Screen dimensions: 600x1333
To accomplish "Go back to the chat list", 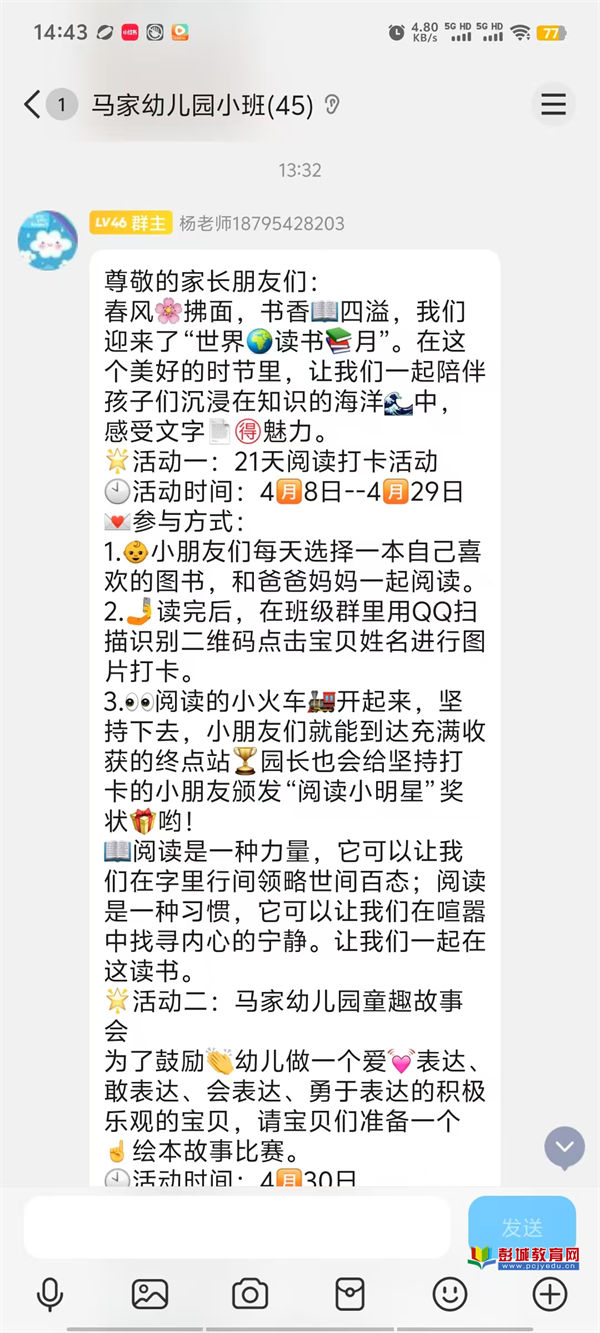I will coord(33,104).
